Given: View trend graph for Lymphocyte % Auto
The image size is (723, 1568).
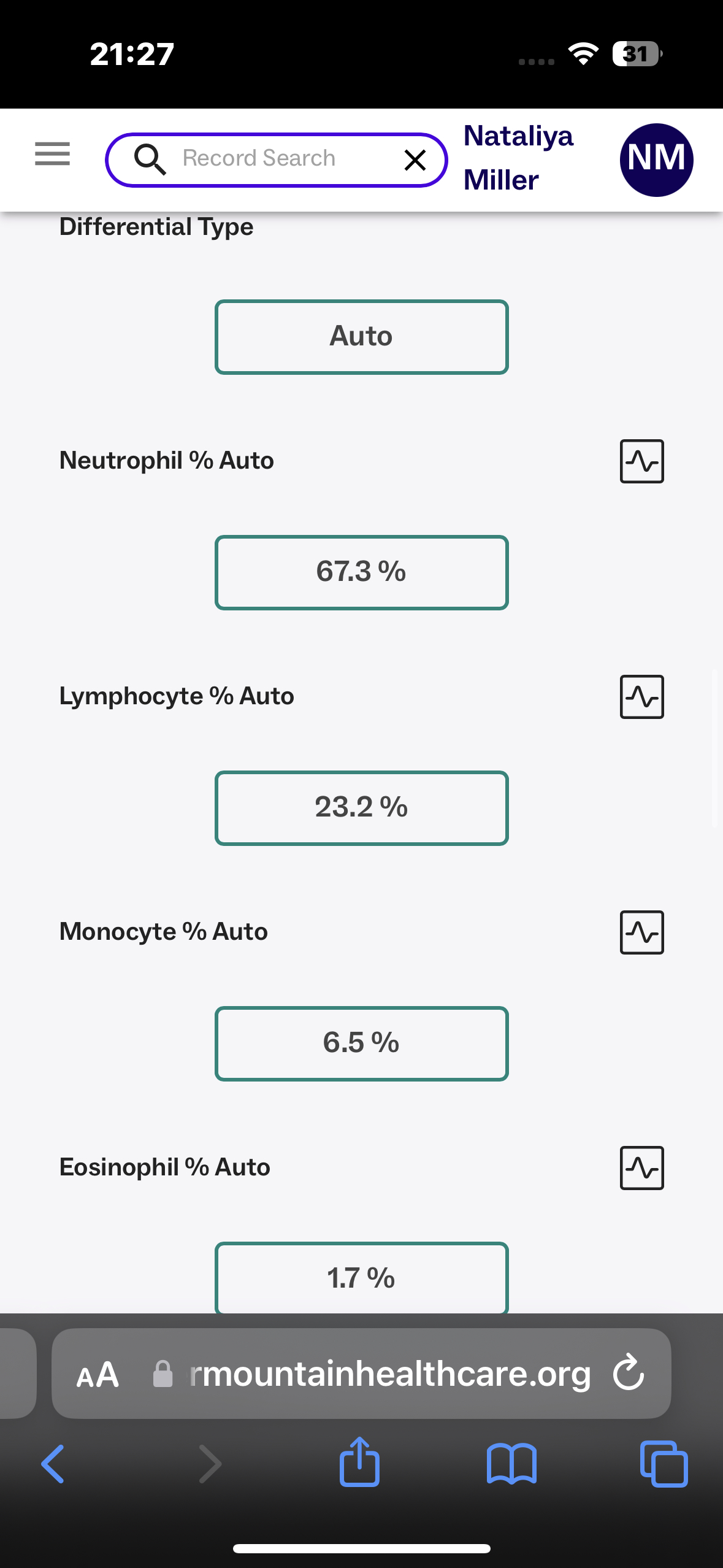Looking at the screenshot, I should pyautogui.click(x=641, y=697).
